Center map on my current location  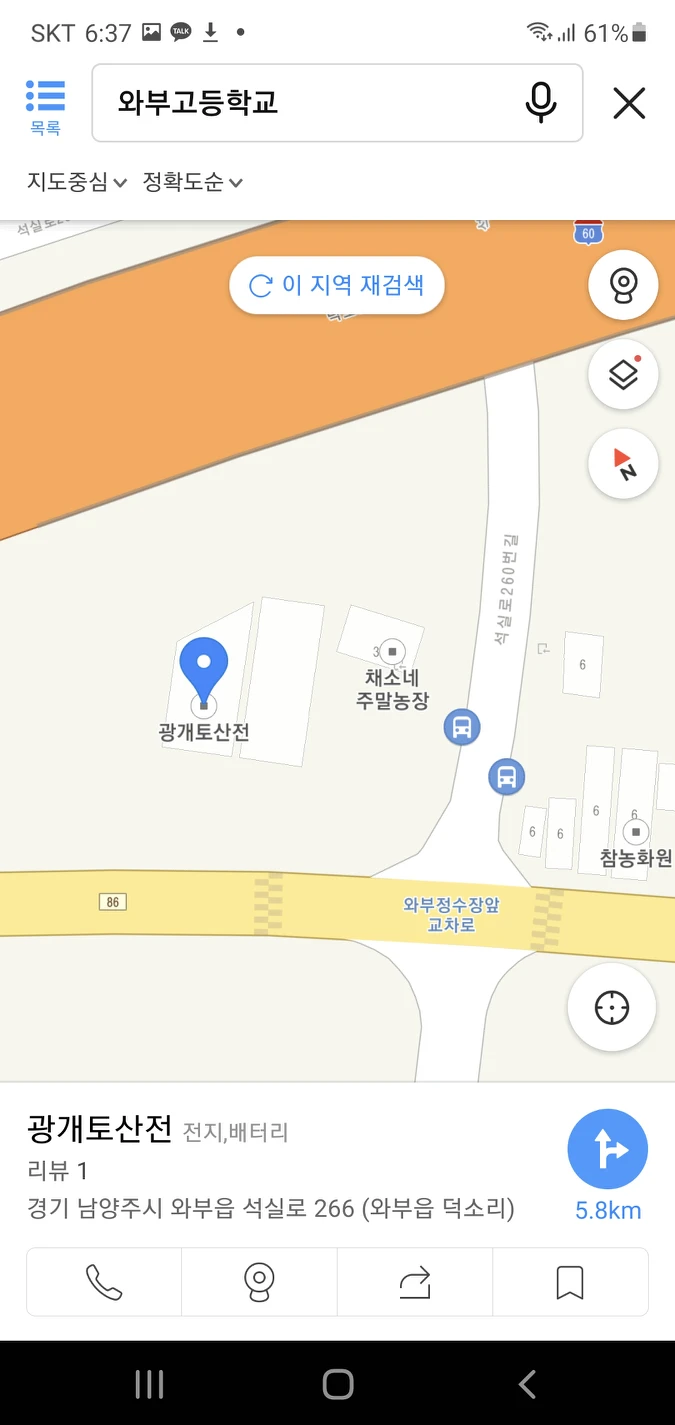(x=611, y=1008)
